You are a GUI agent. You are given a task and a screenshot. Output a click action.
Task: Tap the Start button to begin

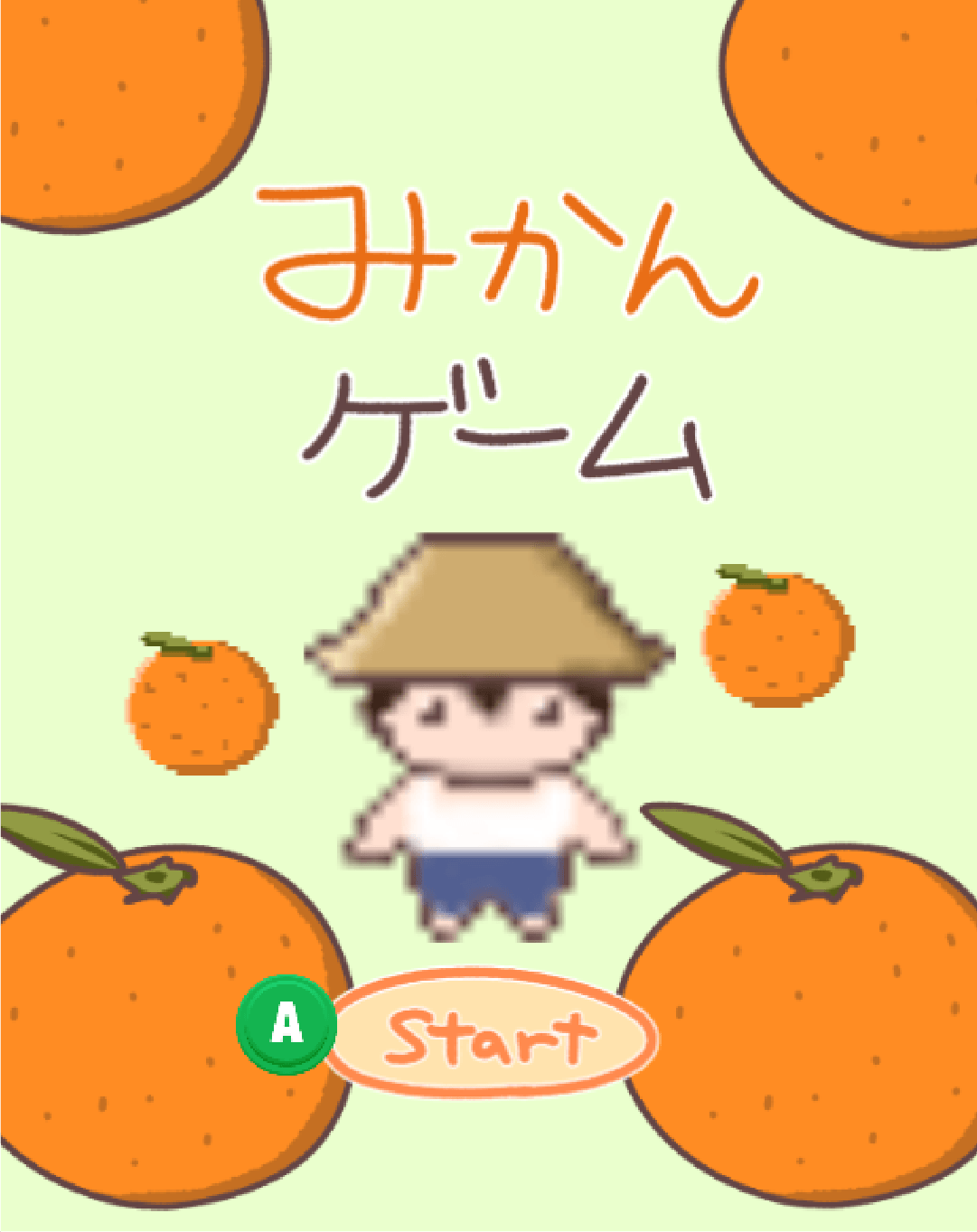[493, 1035]
